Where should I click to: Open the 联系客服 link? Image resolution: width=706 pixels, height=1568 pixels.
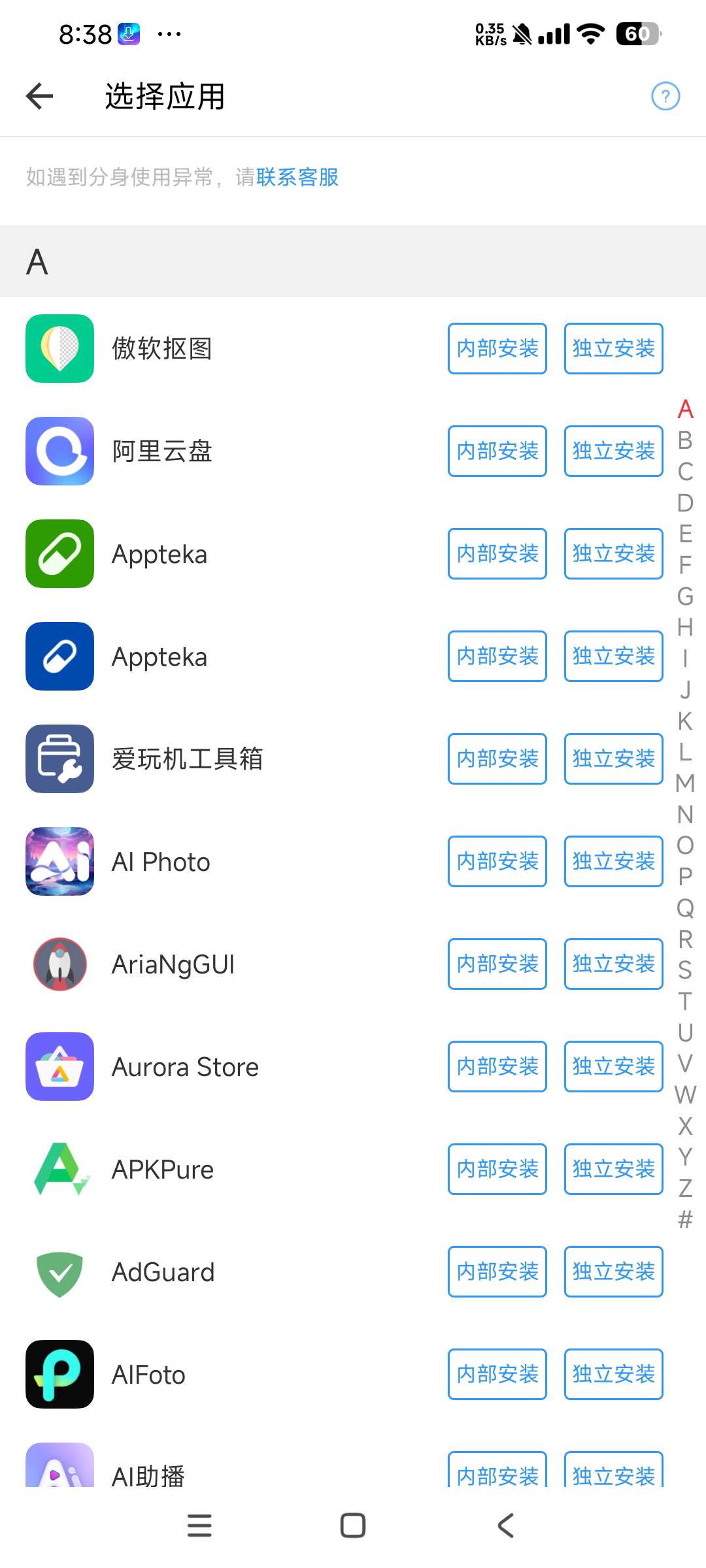297,177
